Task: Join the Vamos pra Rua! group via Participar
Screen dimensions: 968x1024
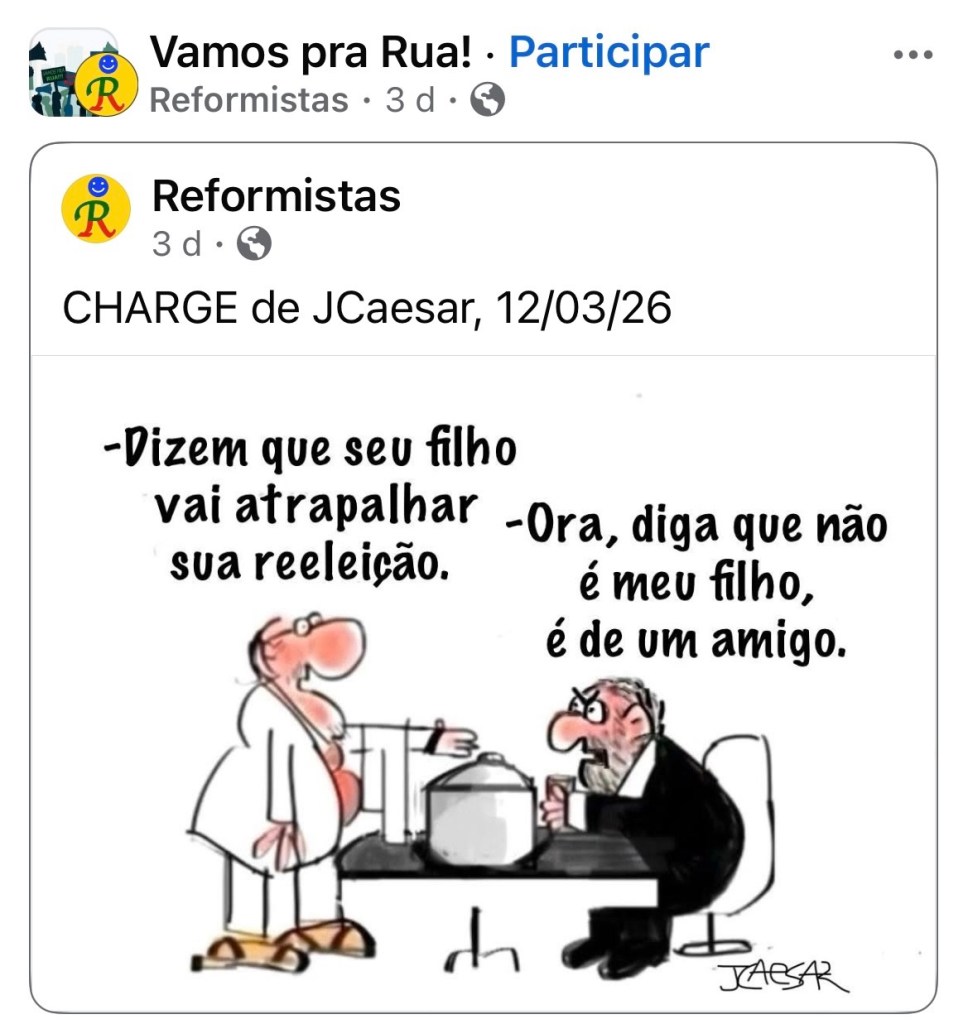Action: point(608,52)
